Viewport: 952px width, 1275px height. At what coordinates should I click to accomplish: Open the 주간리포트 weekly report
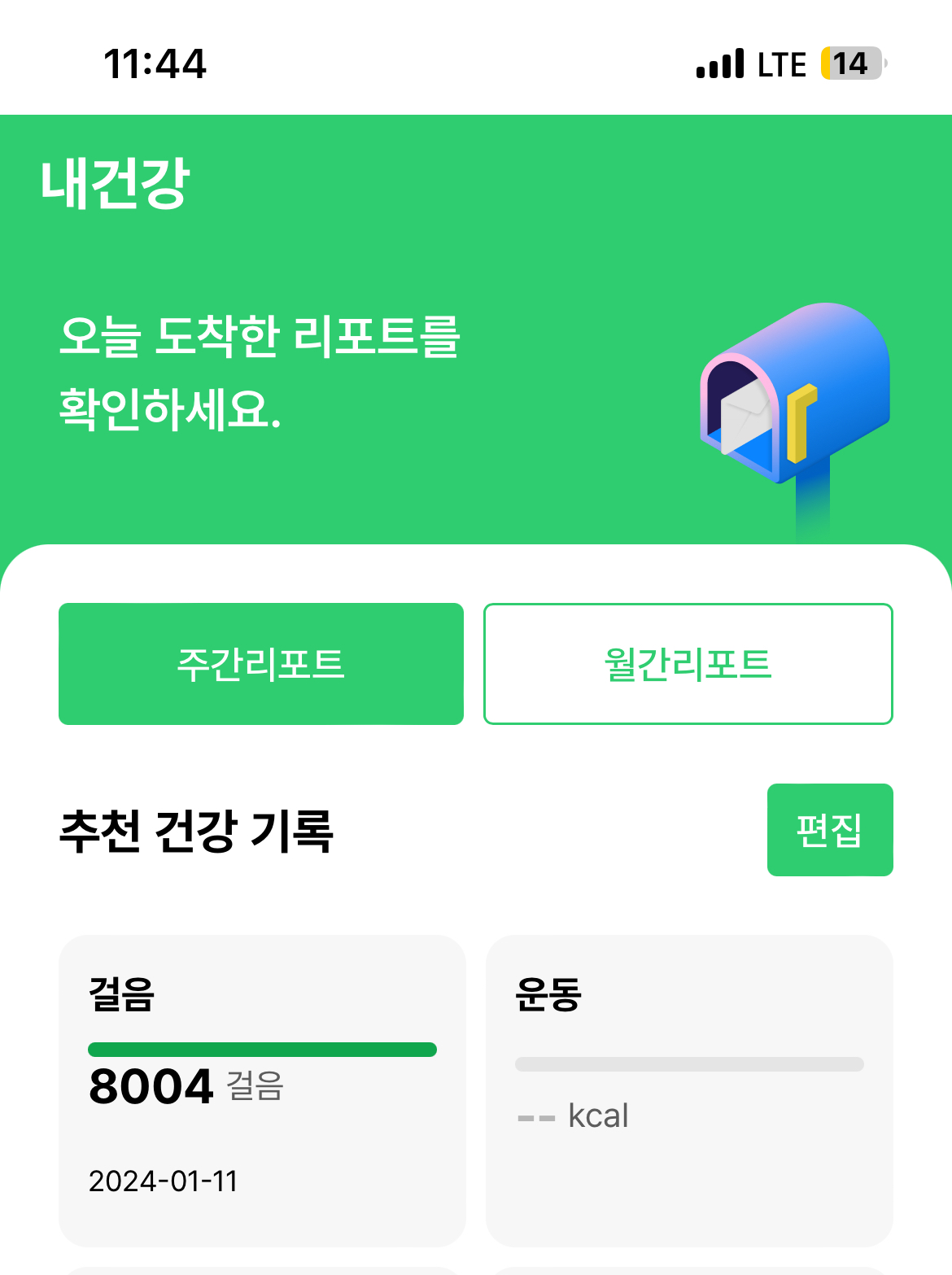point(261,664)
